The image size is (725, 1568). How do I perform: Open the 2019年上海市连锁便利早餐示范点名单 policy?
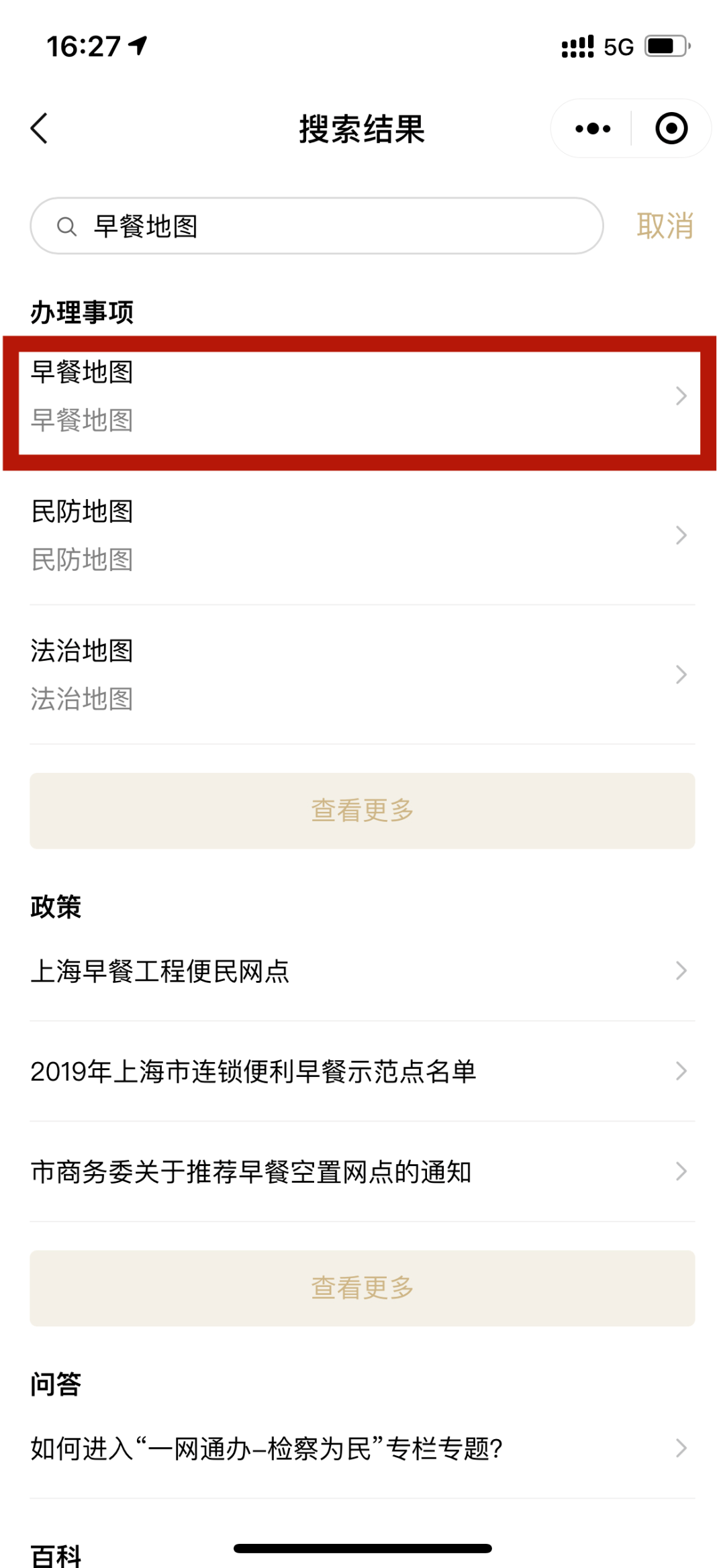[362, 1072]
